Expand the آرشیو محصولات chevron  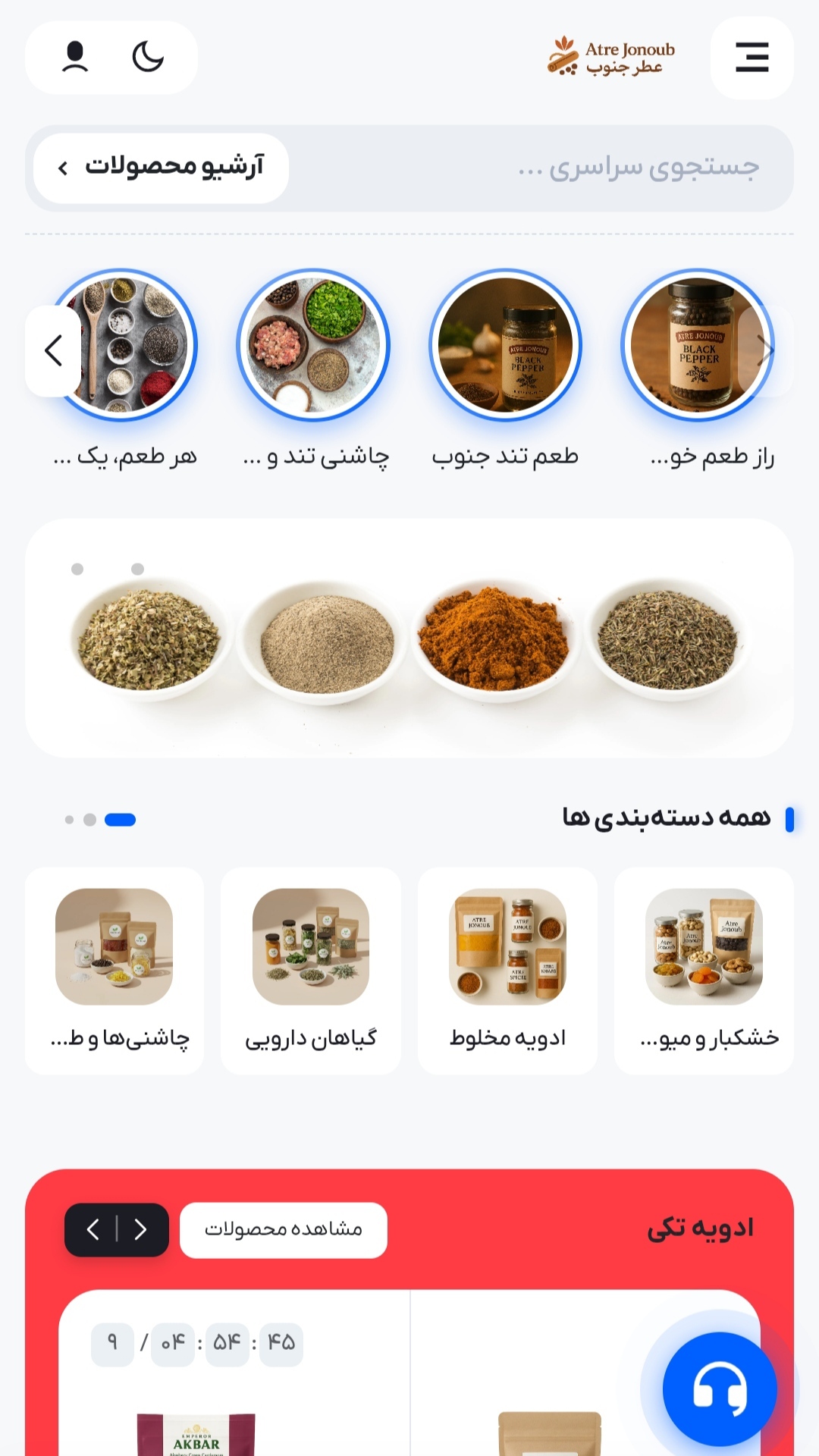pyautogui.click(x=64, y=167)
